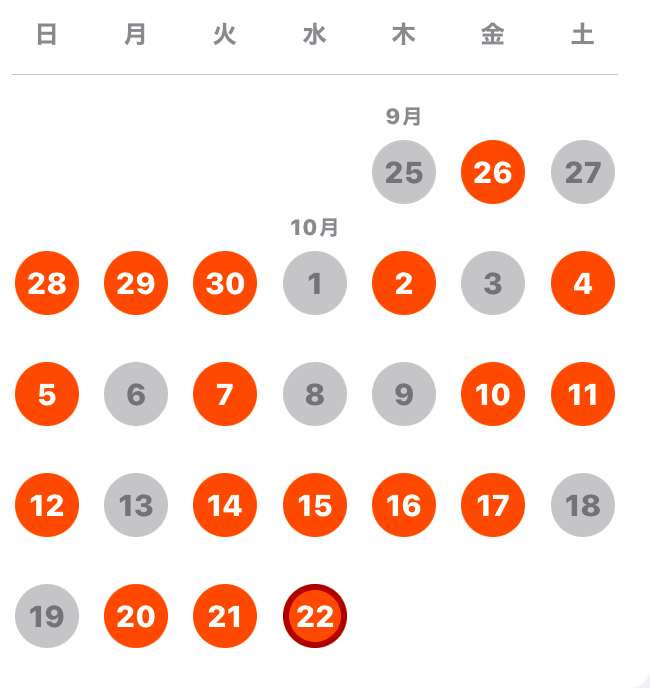Open day 7 in orange

coord(225,394)
